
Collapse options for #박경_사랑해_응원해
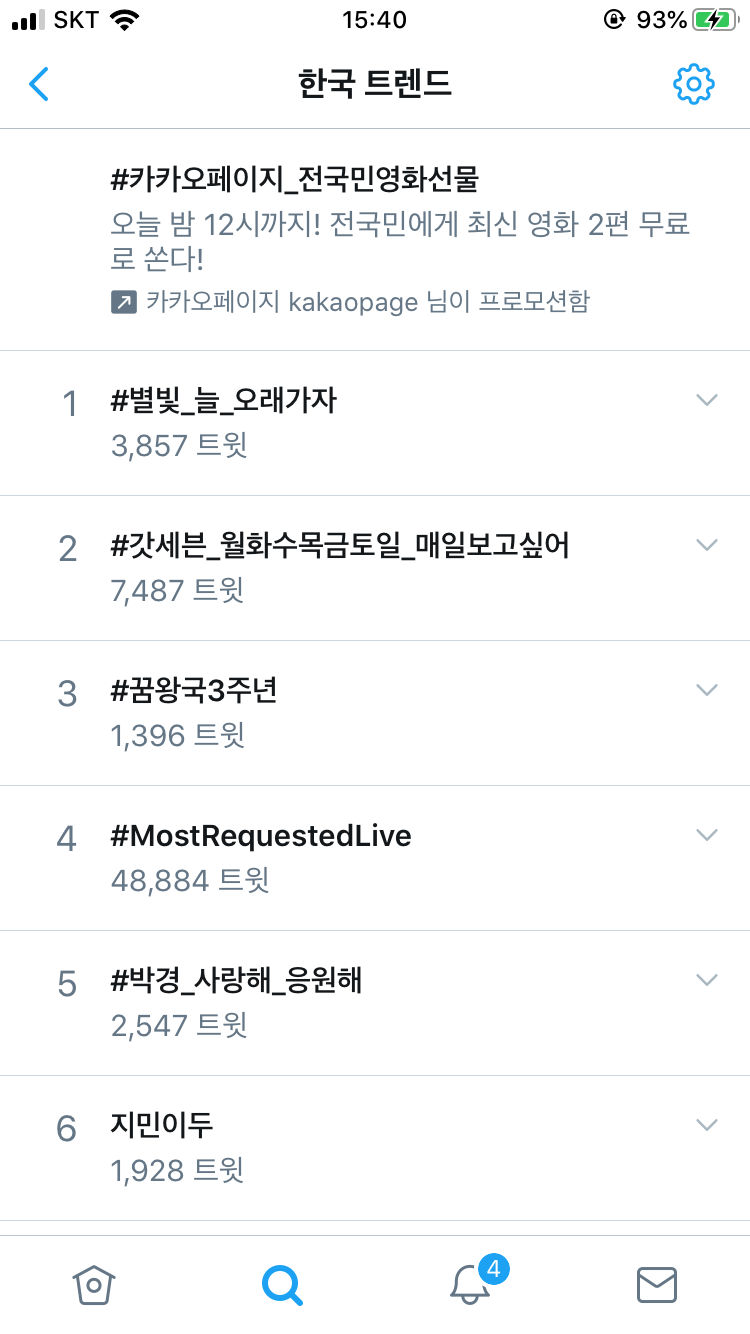point(707,980)
